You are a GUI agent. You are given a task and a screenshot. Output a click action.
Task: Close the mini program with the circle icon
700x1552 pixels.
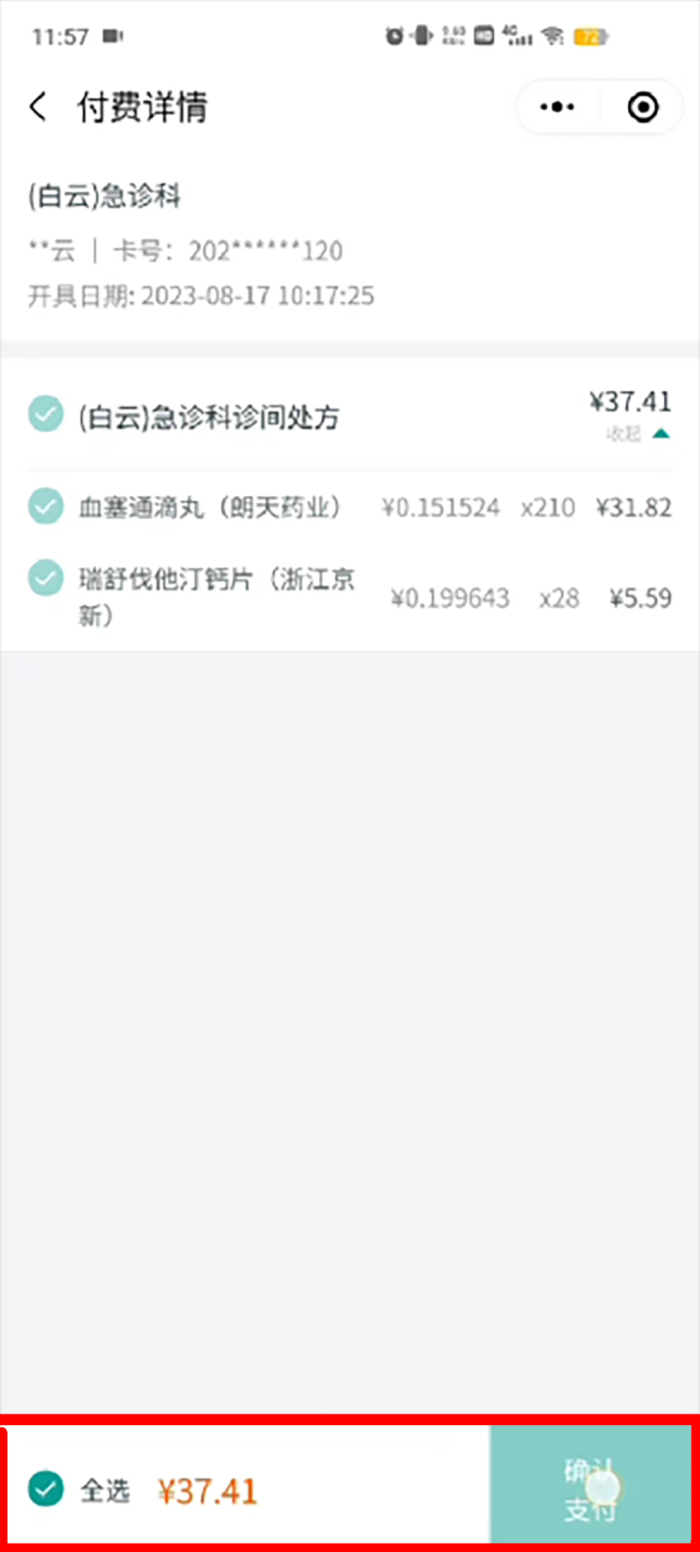(x=643, y=107)
